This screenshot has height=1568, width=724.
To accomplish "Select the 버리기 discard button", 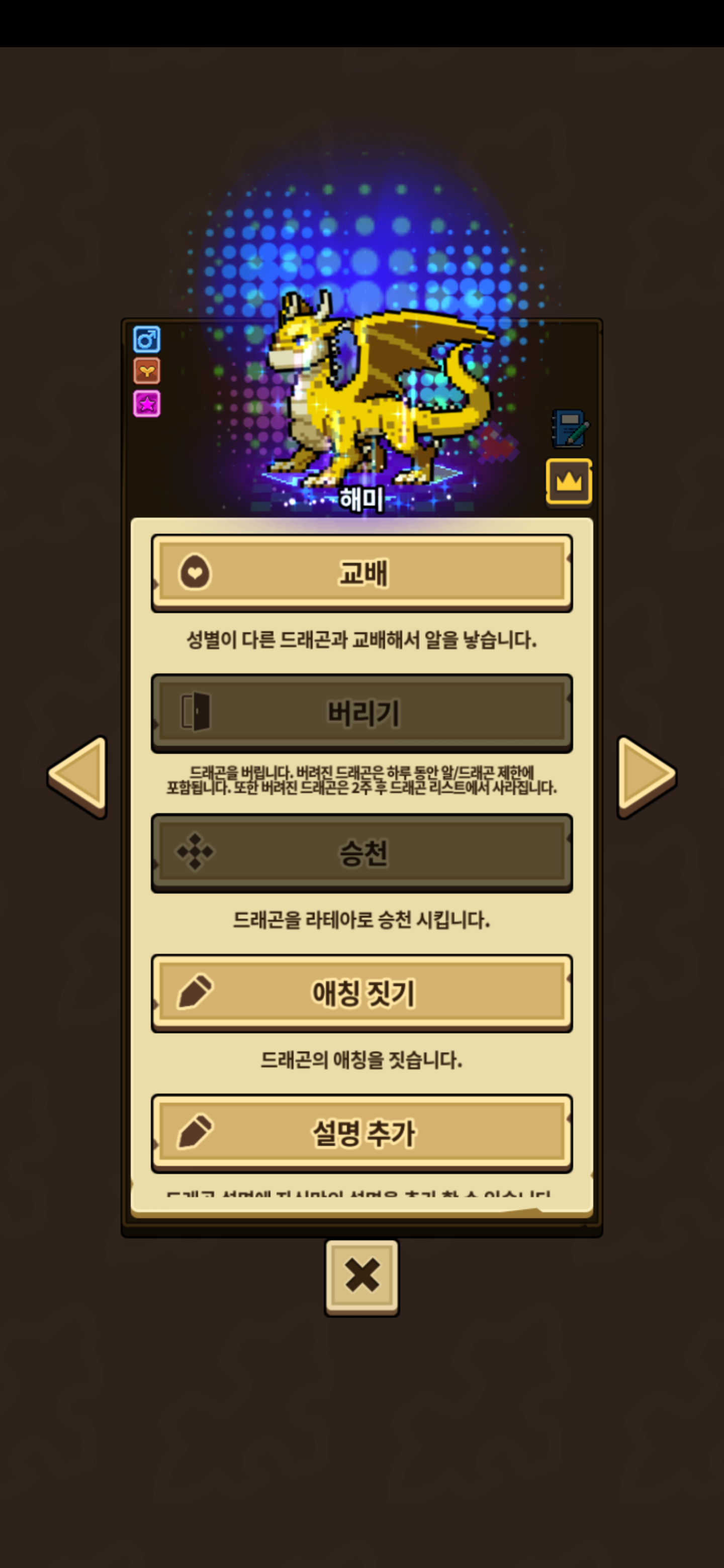I will point(361,713).
